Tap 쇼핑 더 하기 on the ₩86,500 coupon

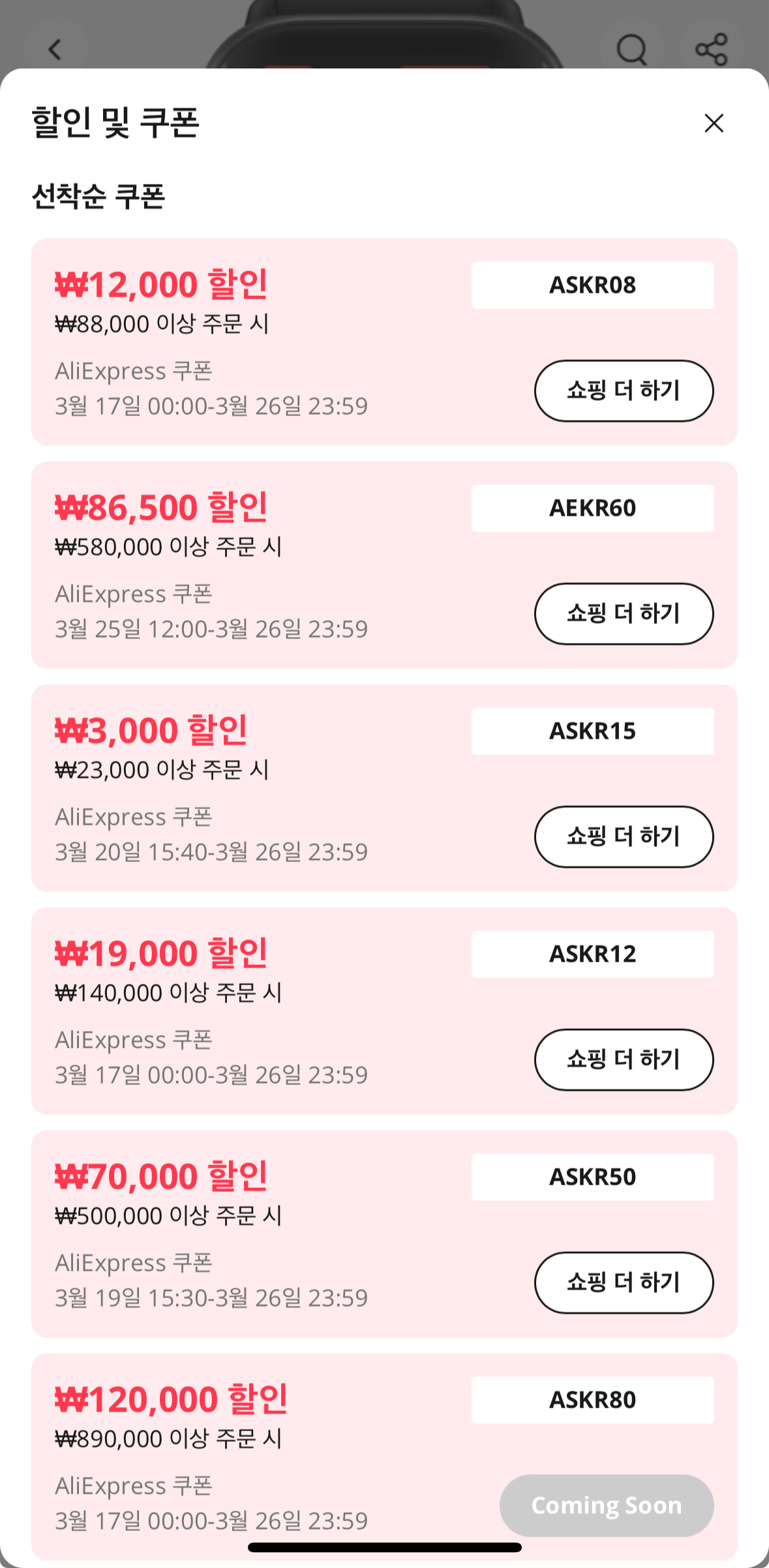point(624,614)
